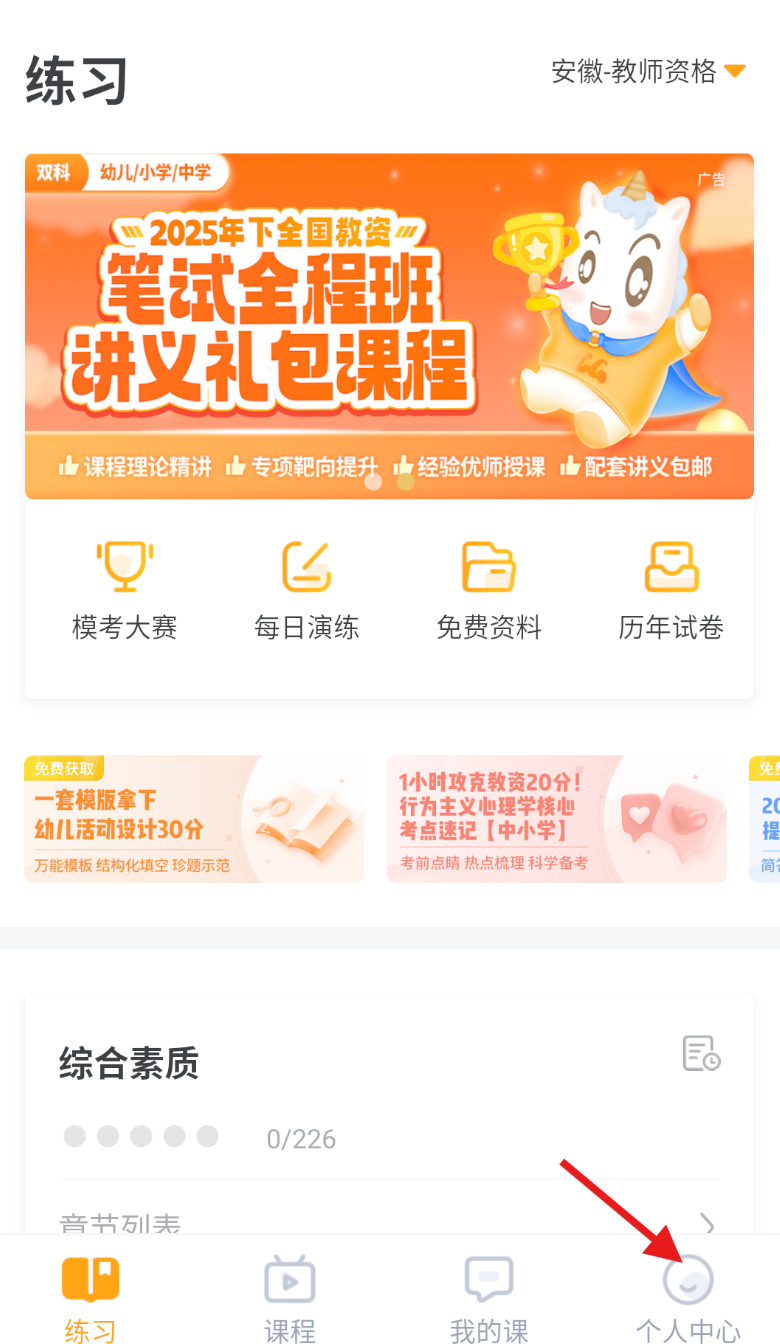
Task: Open the 行为主义心理学核心考点速记 card
Action: pyautogui.click(x=556, y=819)
